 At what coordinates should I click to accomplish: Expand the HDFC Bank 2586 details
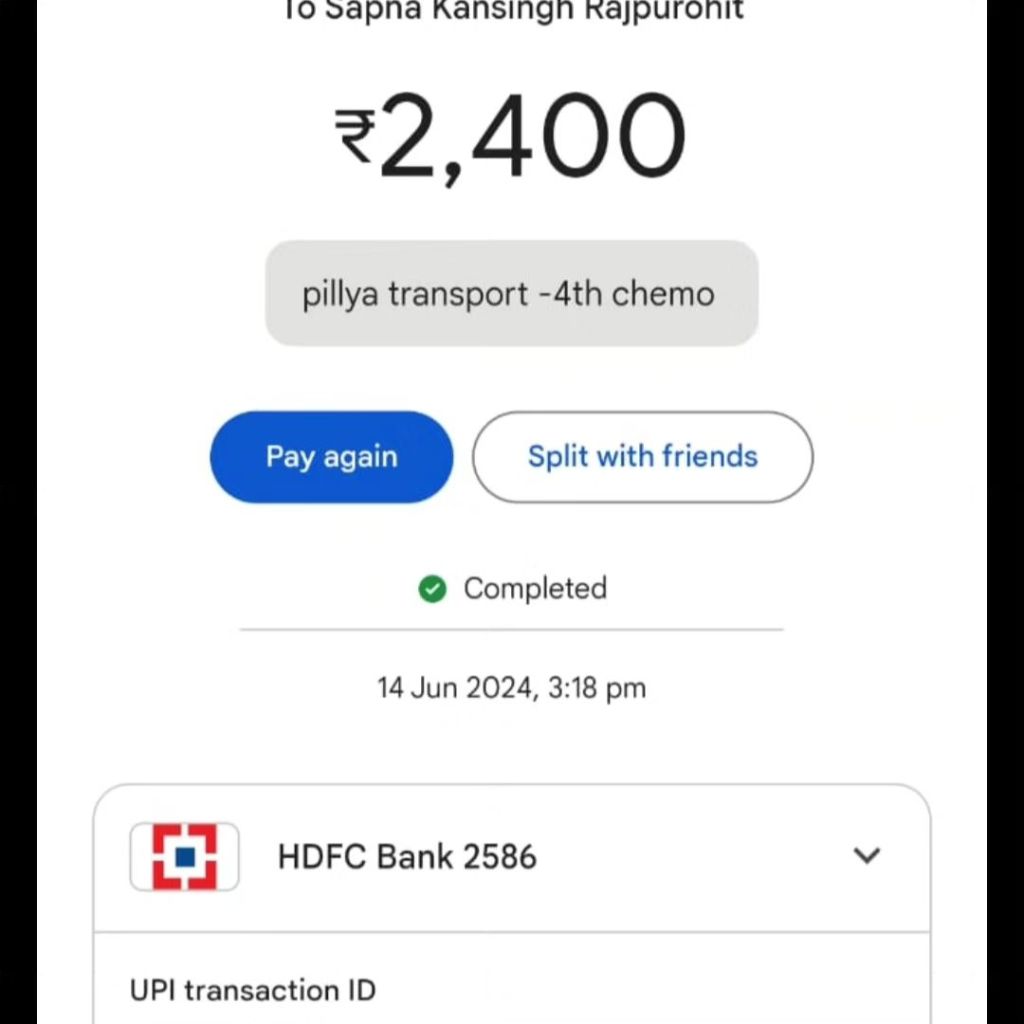pyautogui.click(x=866, y=856)
